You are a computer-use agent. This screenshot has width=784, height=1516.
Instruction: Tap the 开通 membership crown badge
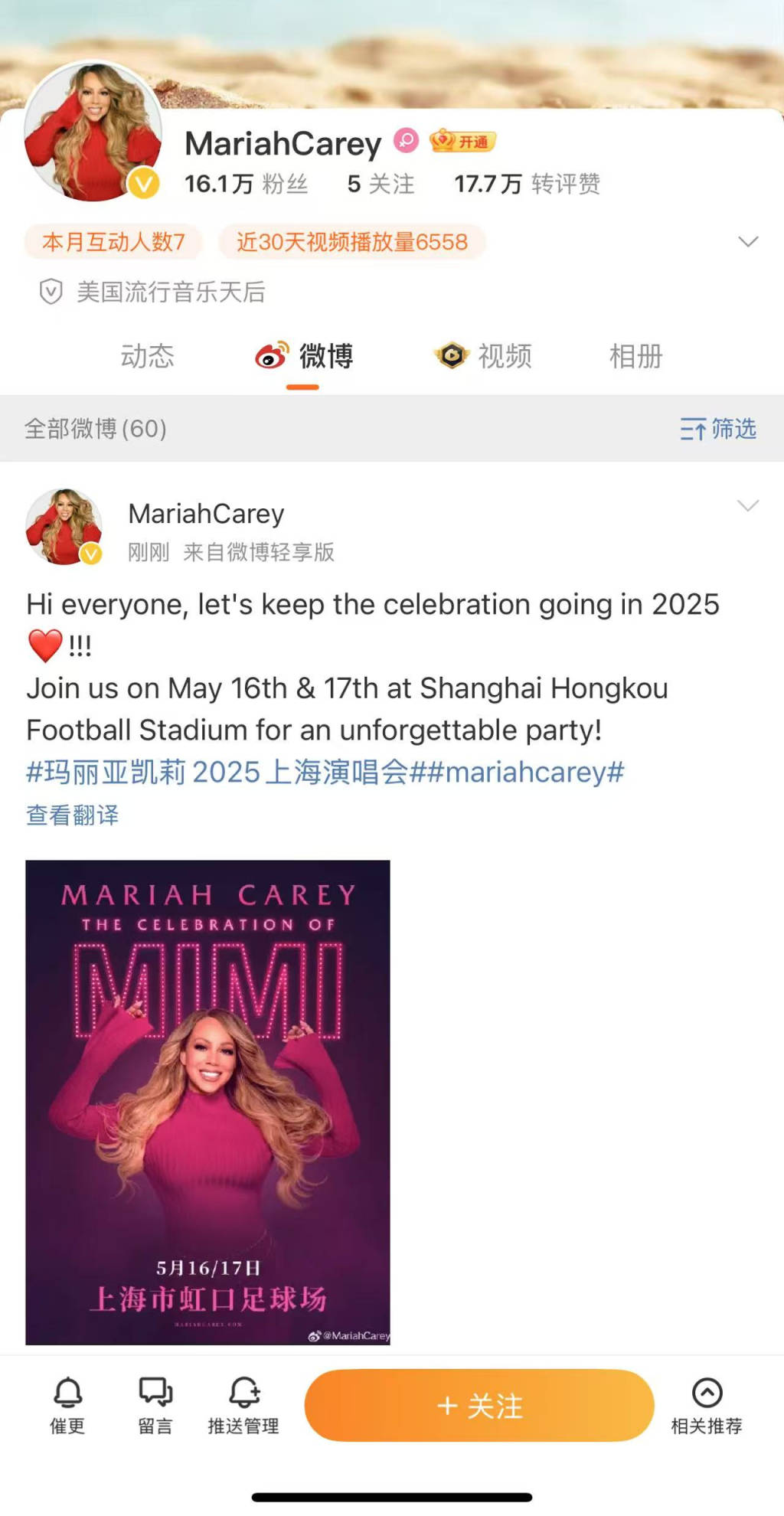pyautogui.click(x=462, y=142)
